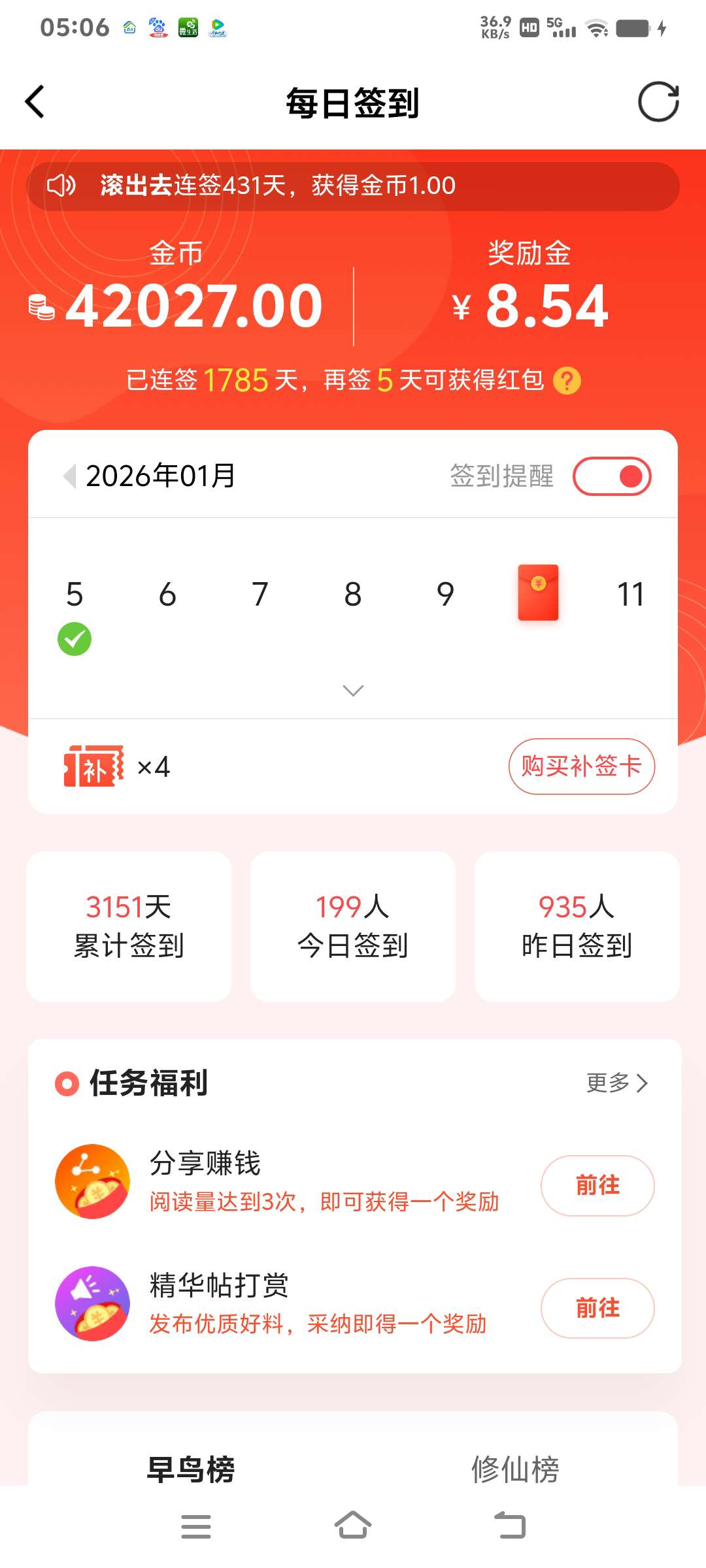Switch to the 早鸟榜 tab
Image resolution: width=706 pixels, height=1568 pixels.
pos(190,1469)
